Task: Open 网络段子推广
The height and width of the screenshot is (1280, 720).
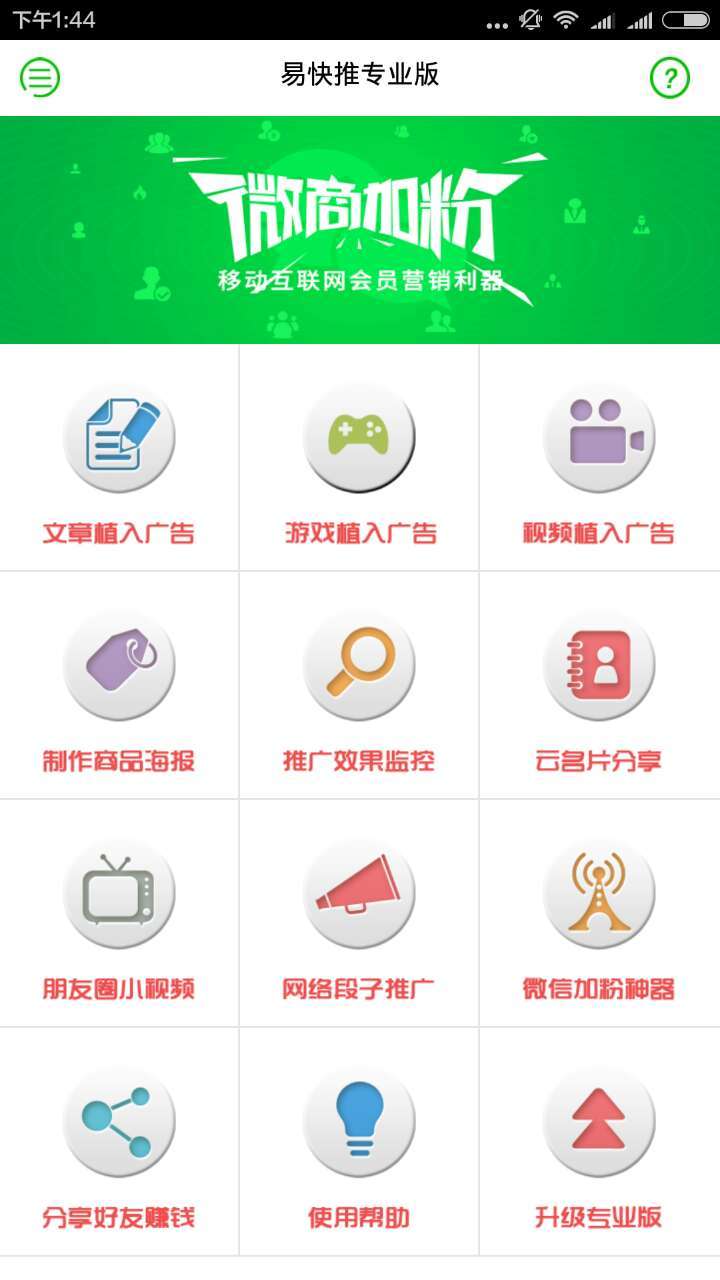Action: pos(359,914)
